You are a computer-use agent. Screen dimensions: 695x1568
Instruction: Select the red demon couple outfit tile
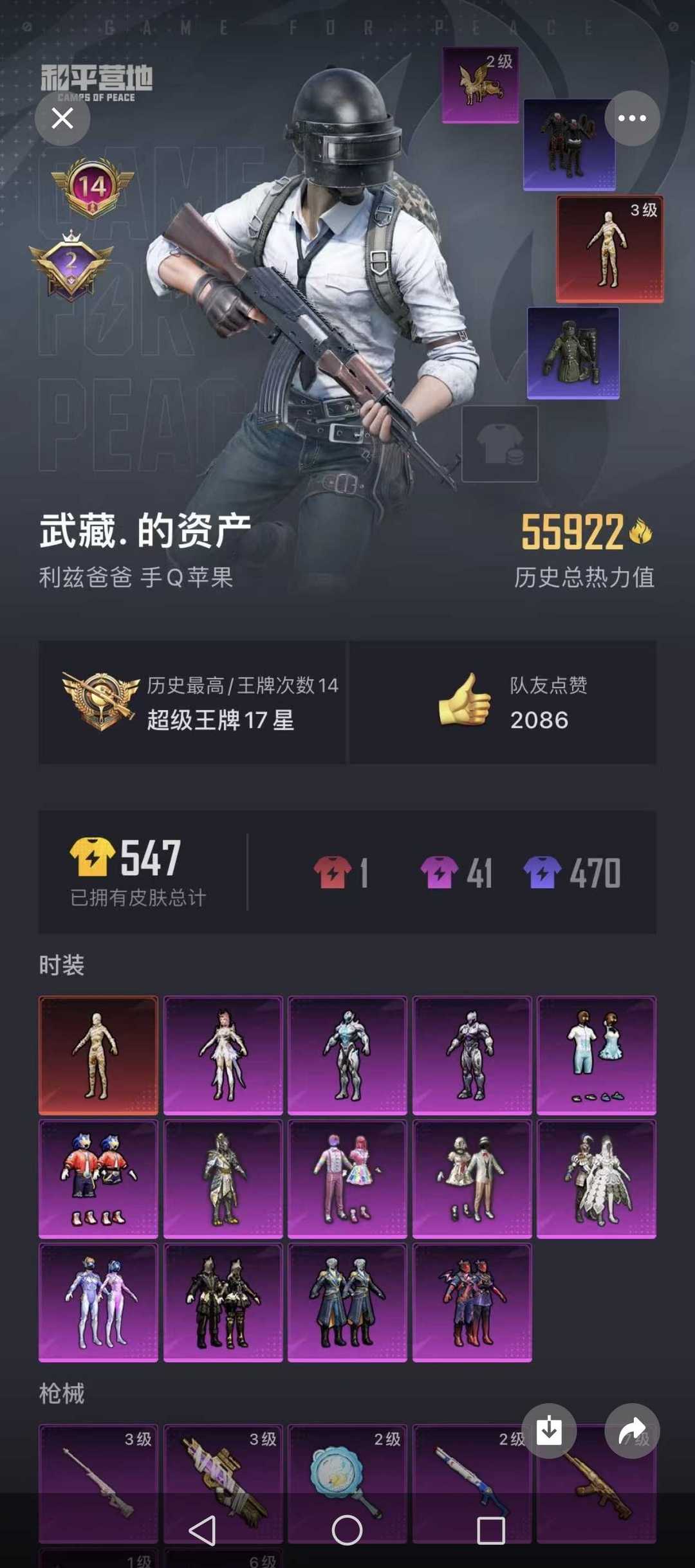472,1302
